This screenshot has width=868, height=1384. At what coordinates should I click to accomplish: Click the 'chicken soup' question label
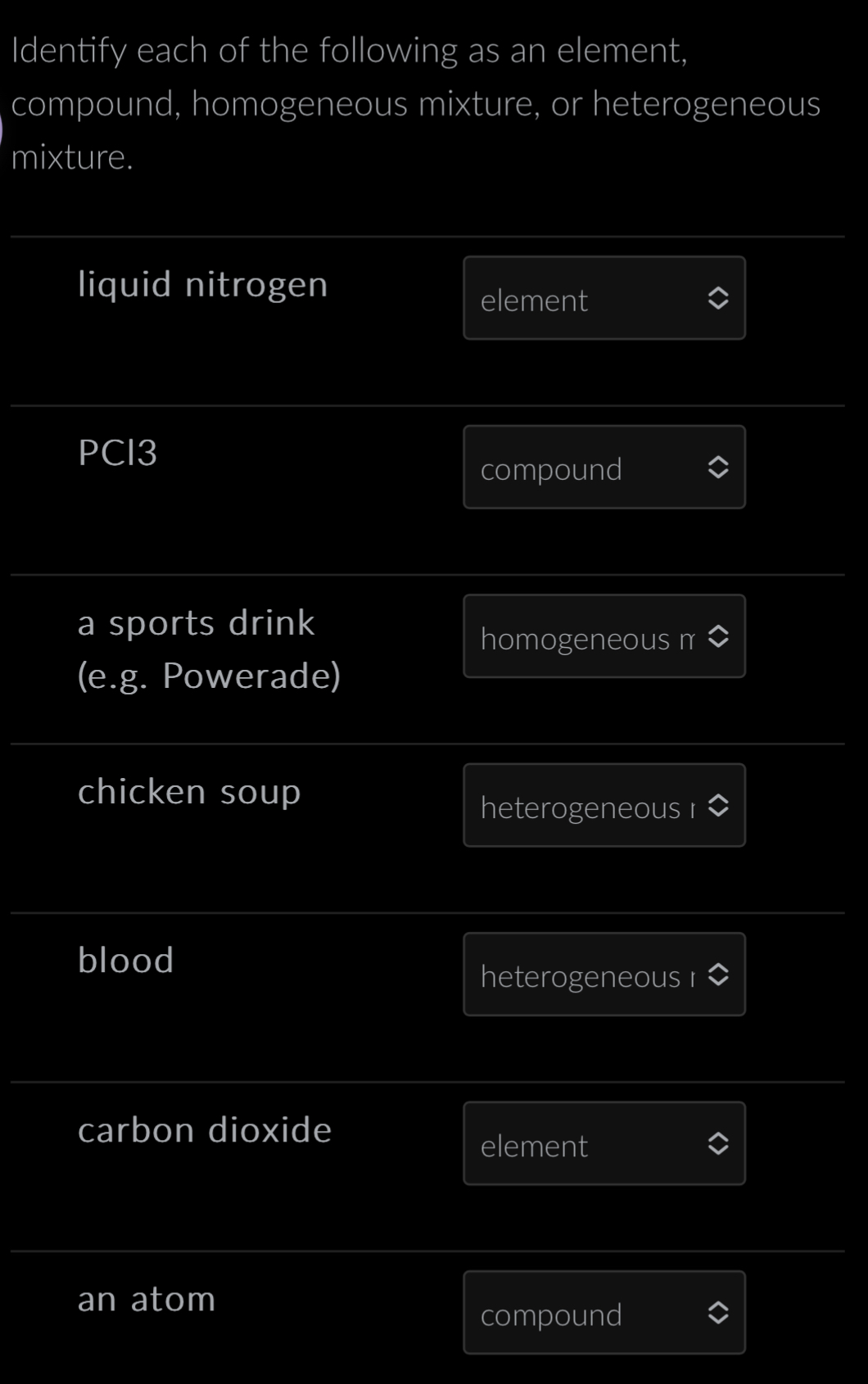point(189,791)
